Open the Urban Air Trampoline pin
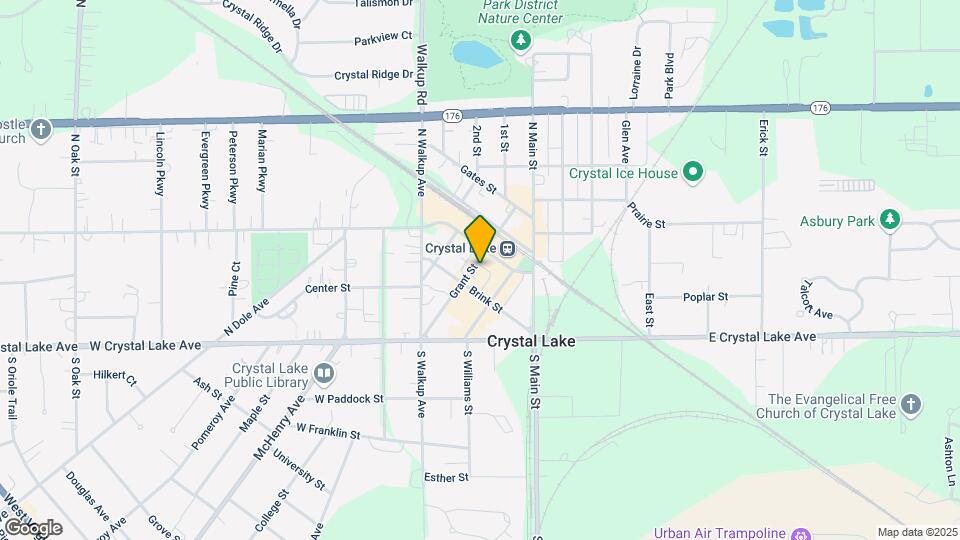960x540 pixels. (800, 533)
